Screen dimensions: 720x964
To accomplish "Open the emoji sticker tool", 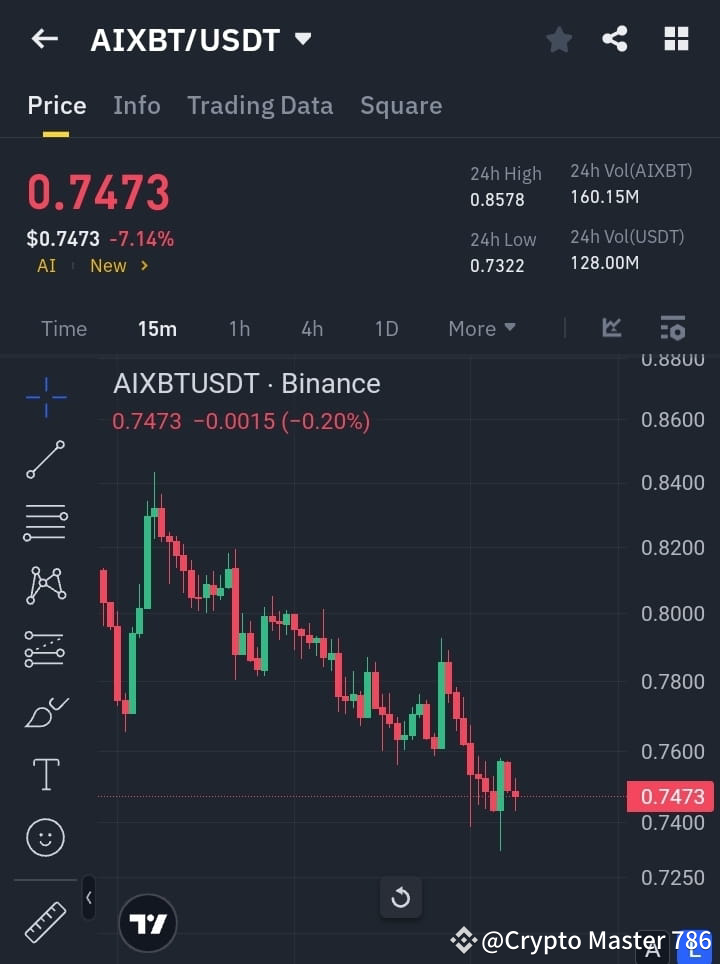I will coord(45,837).
